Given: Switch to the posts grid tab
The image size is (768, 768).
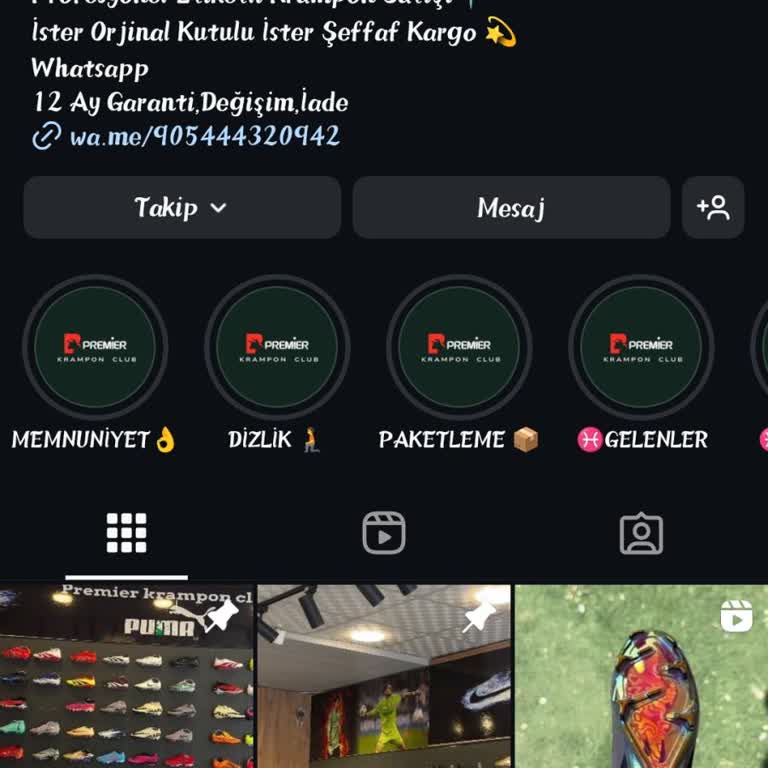Looking at the screenshot, I should (127, 534).
